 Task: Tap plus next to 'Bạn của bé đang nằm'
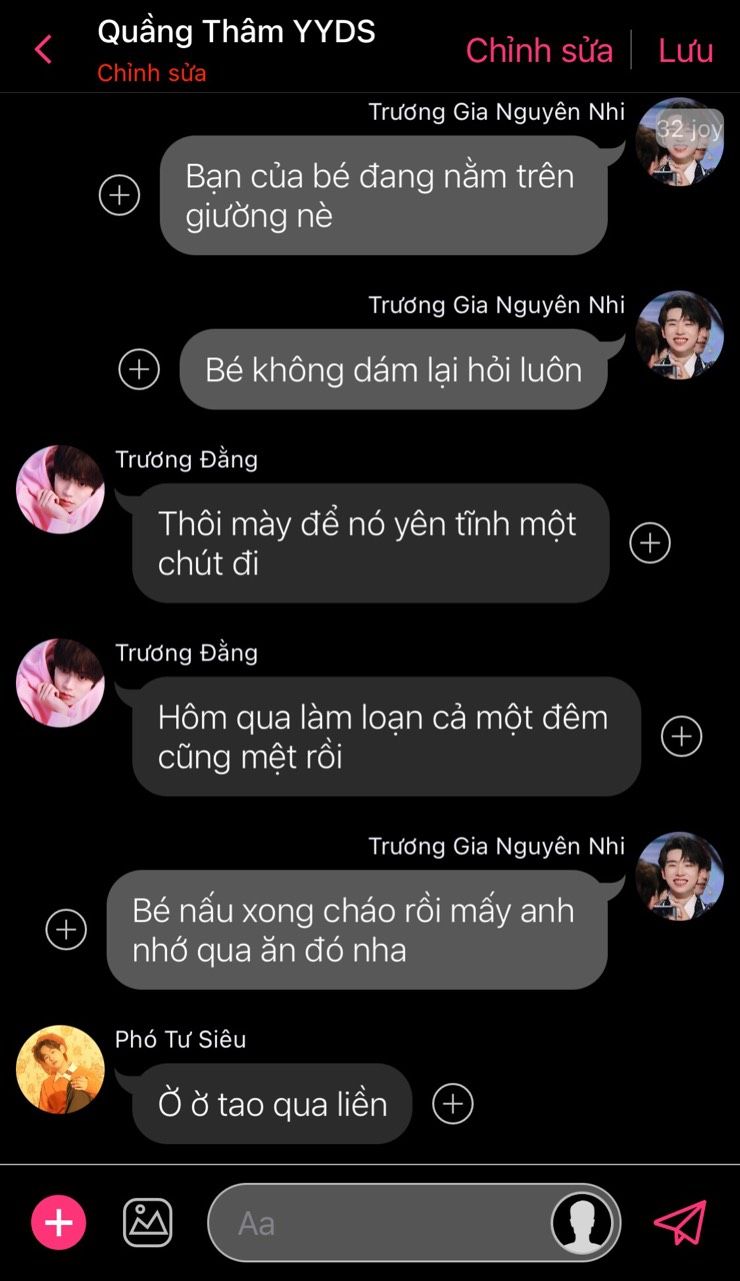coord(119,194)
